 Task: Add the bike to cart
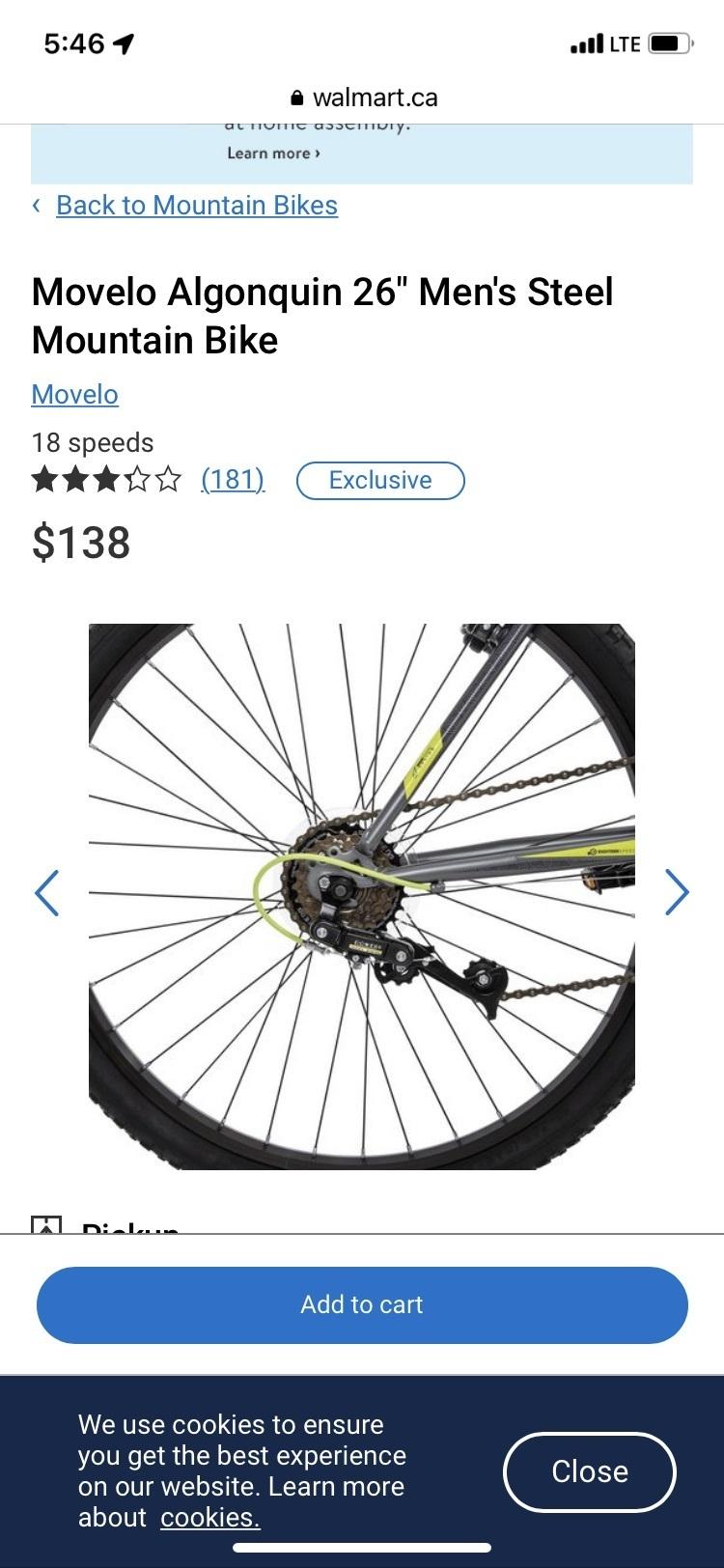click(362, 1304)
